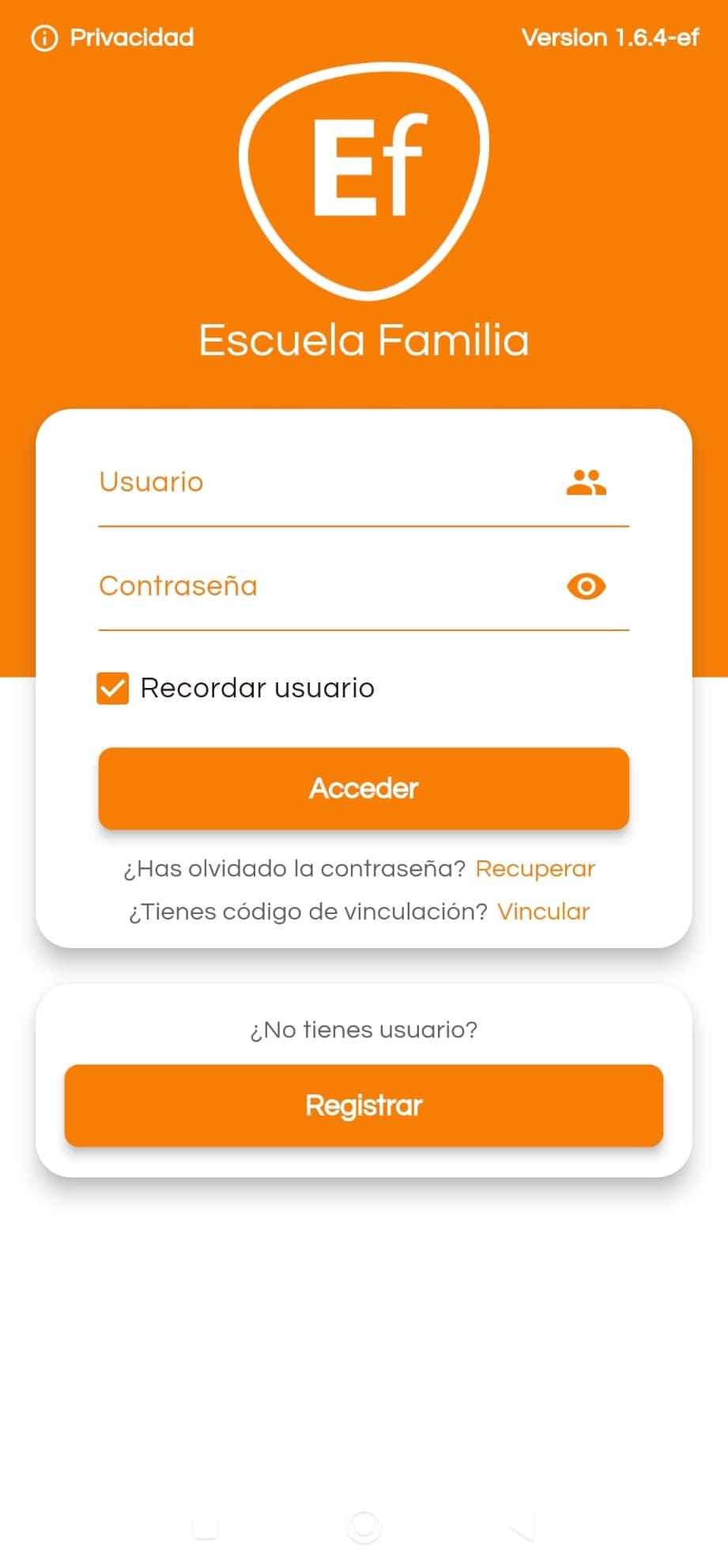
Task: Open the Vincular code link
Action: [543, 912]
